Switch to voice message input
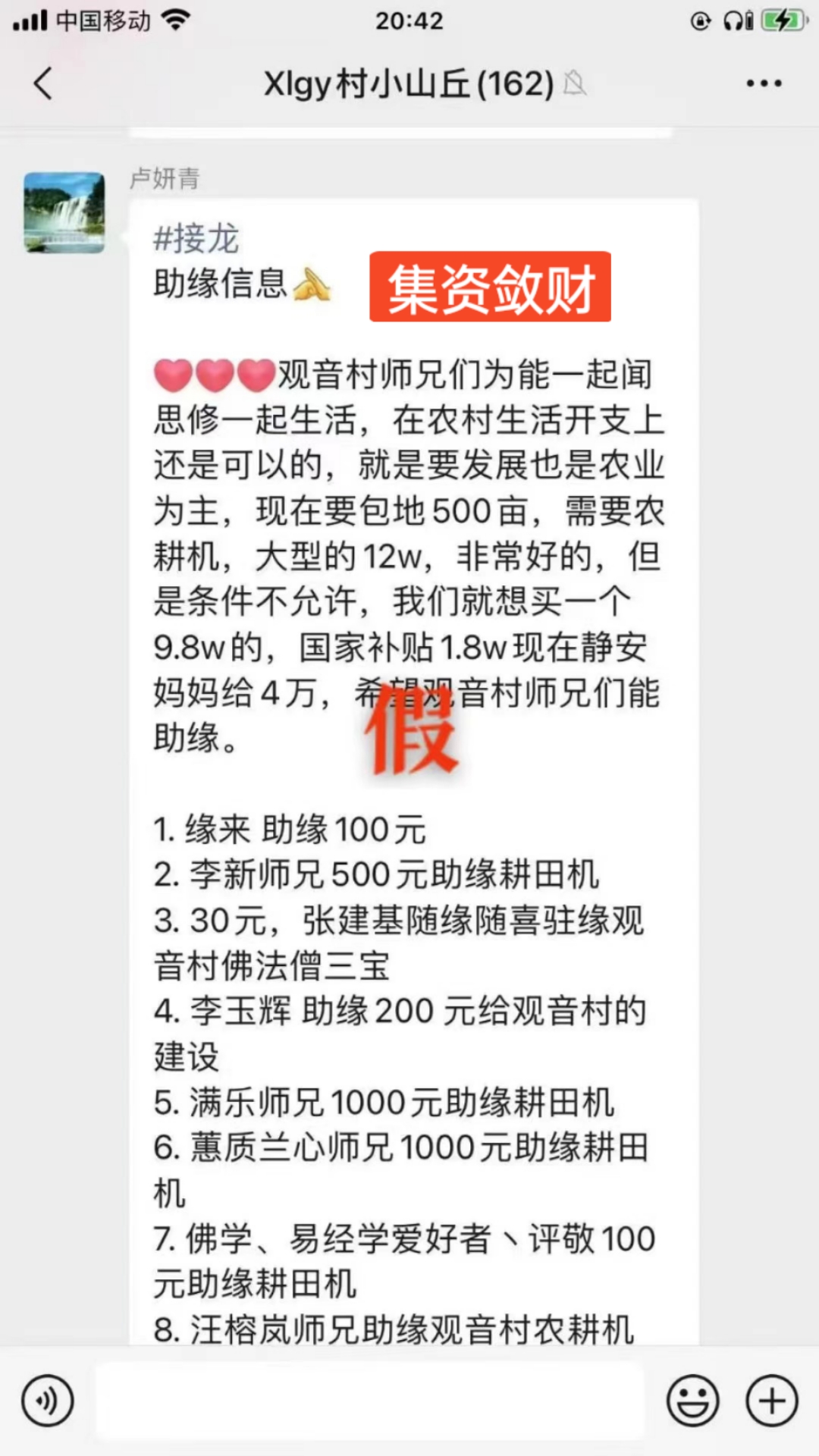Image resolution: width=819 pixels, height=1456 pixels. coord(48,1401)
